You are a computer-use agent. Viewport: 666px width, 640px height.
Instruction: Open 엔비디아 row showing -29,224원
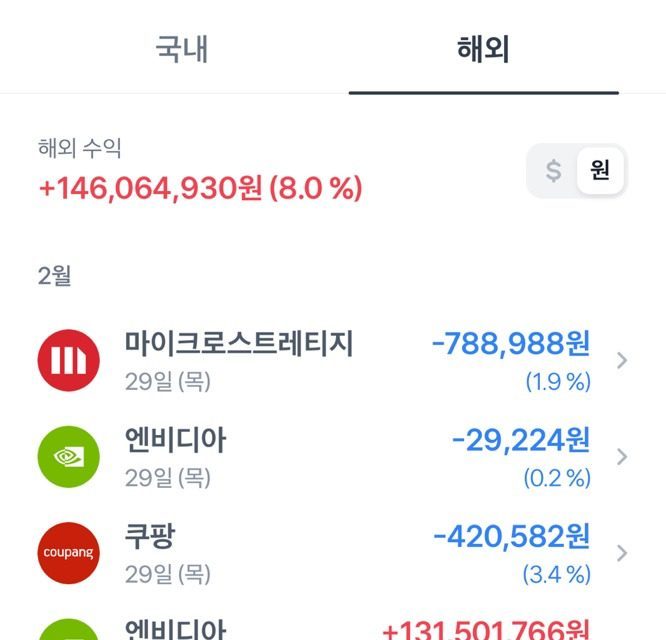click(332, 456)
